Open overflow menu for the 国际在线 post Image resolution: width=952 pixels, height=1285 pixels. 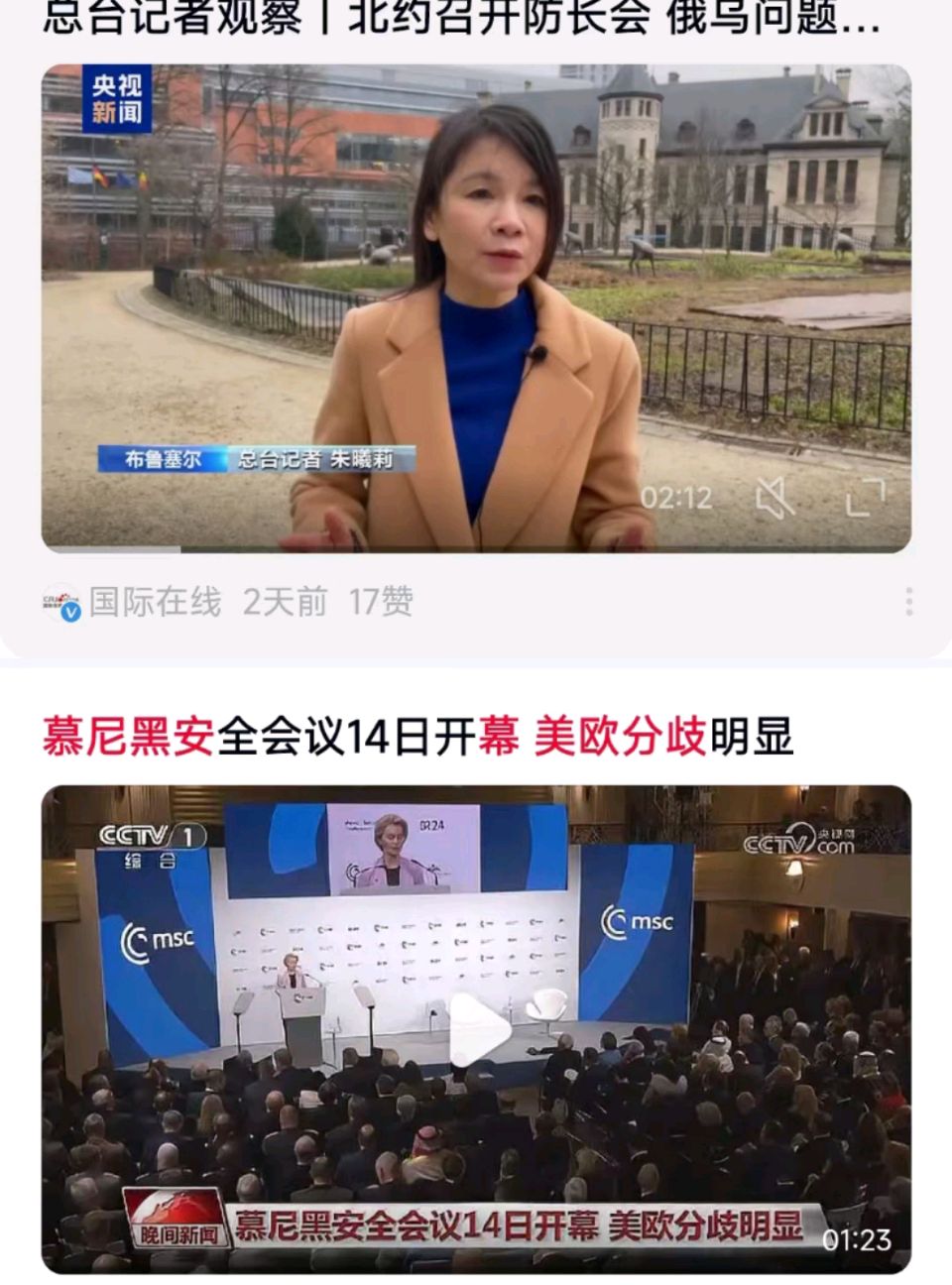tap(908, 602)
